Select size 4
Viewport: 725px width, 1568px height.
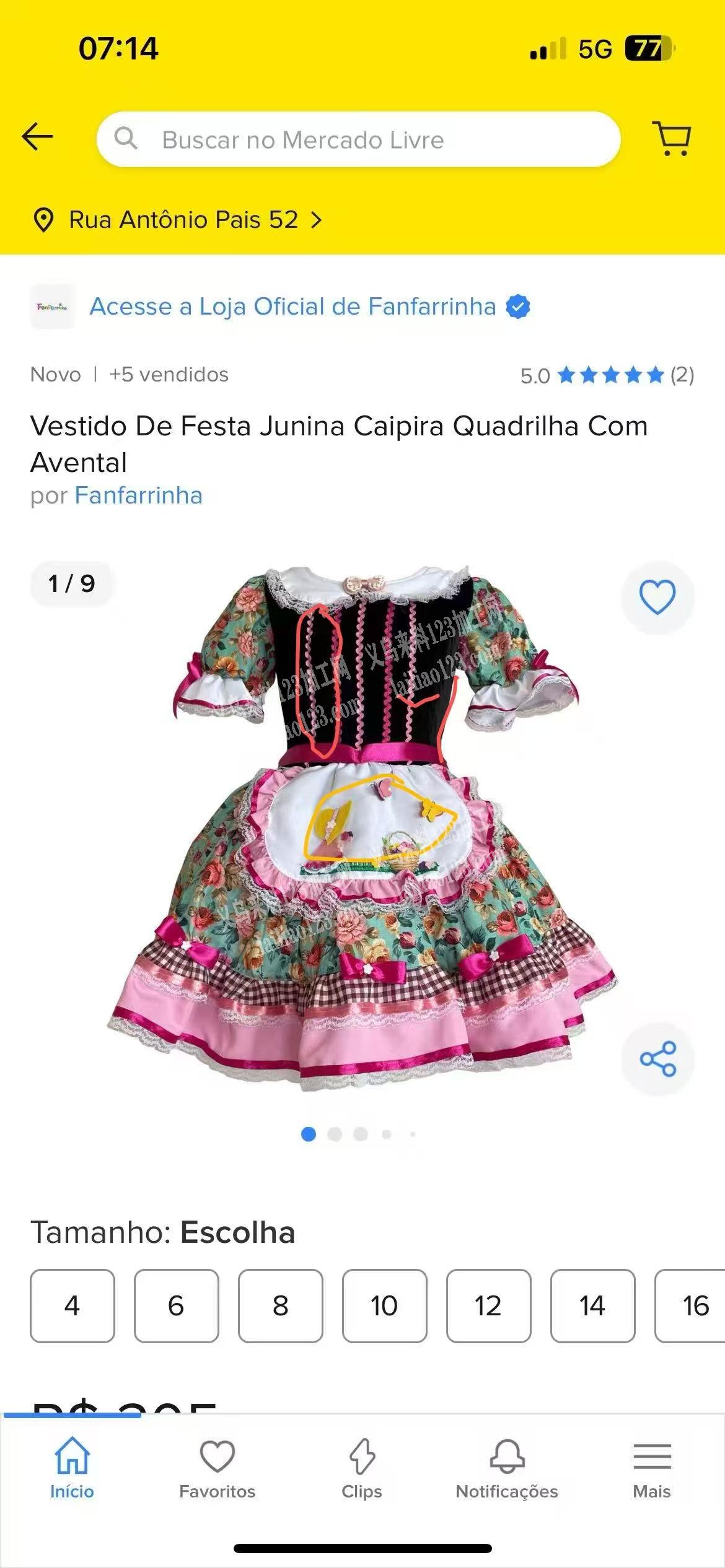72,1305
